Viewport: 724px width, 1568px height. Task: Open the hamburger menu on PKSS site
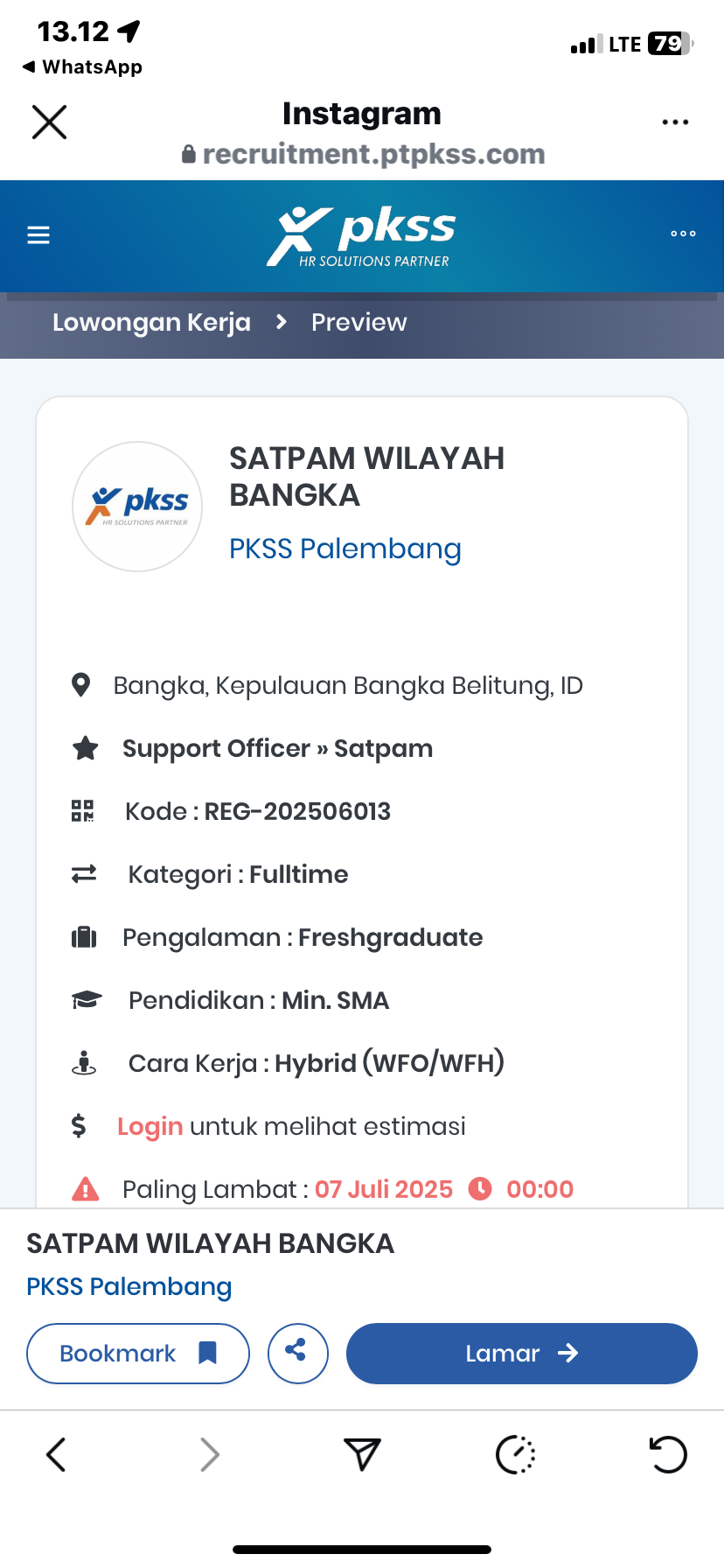tap(38, 234)
